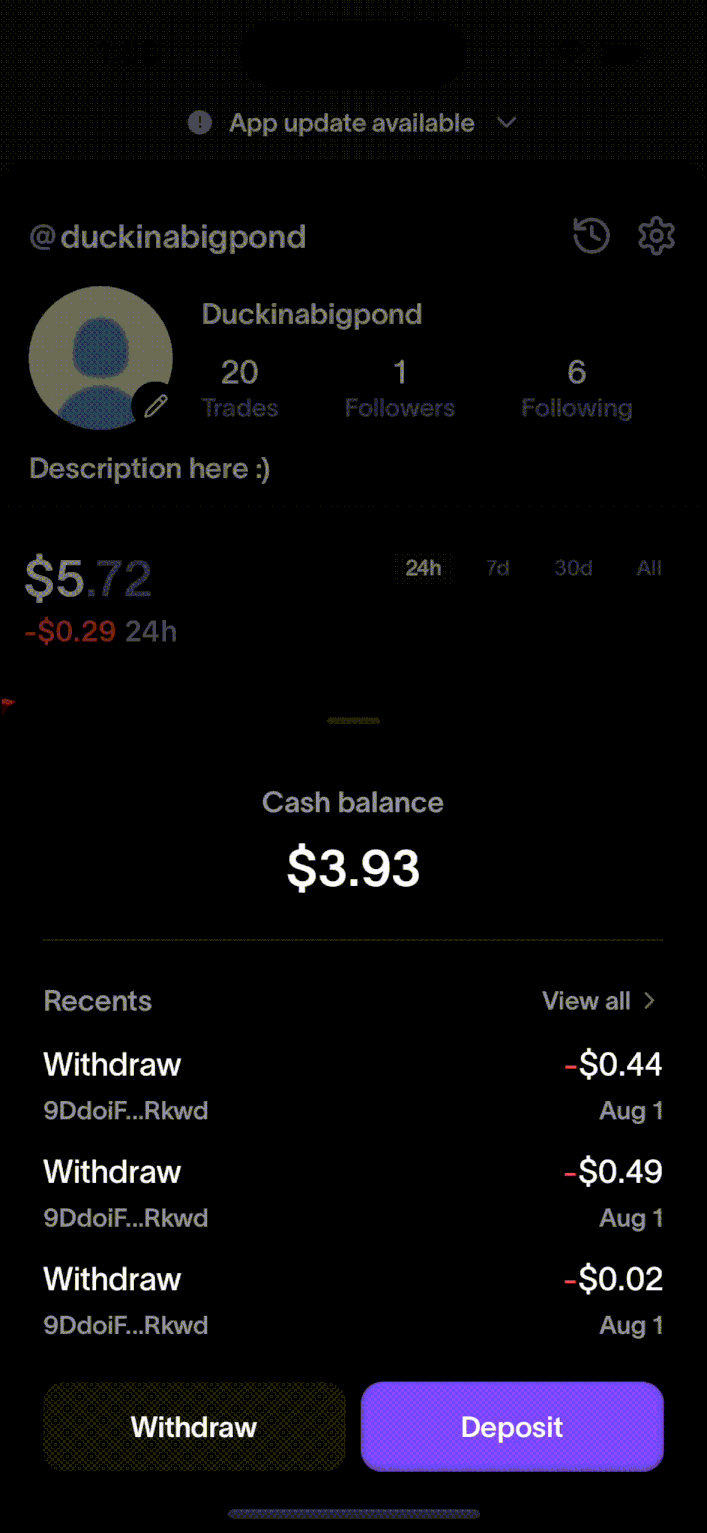Screen dimensions: 707x1533
Task: Open the $0.44 withdraw transaction
Action: coord(352,1085)
